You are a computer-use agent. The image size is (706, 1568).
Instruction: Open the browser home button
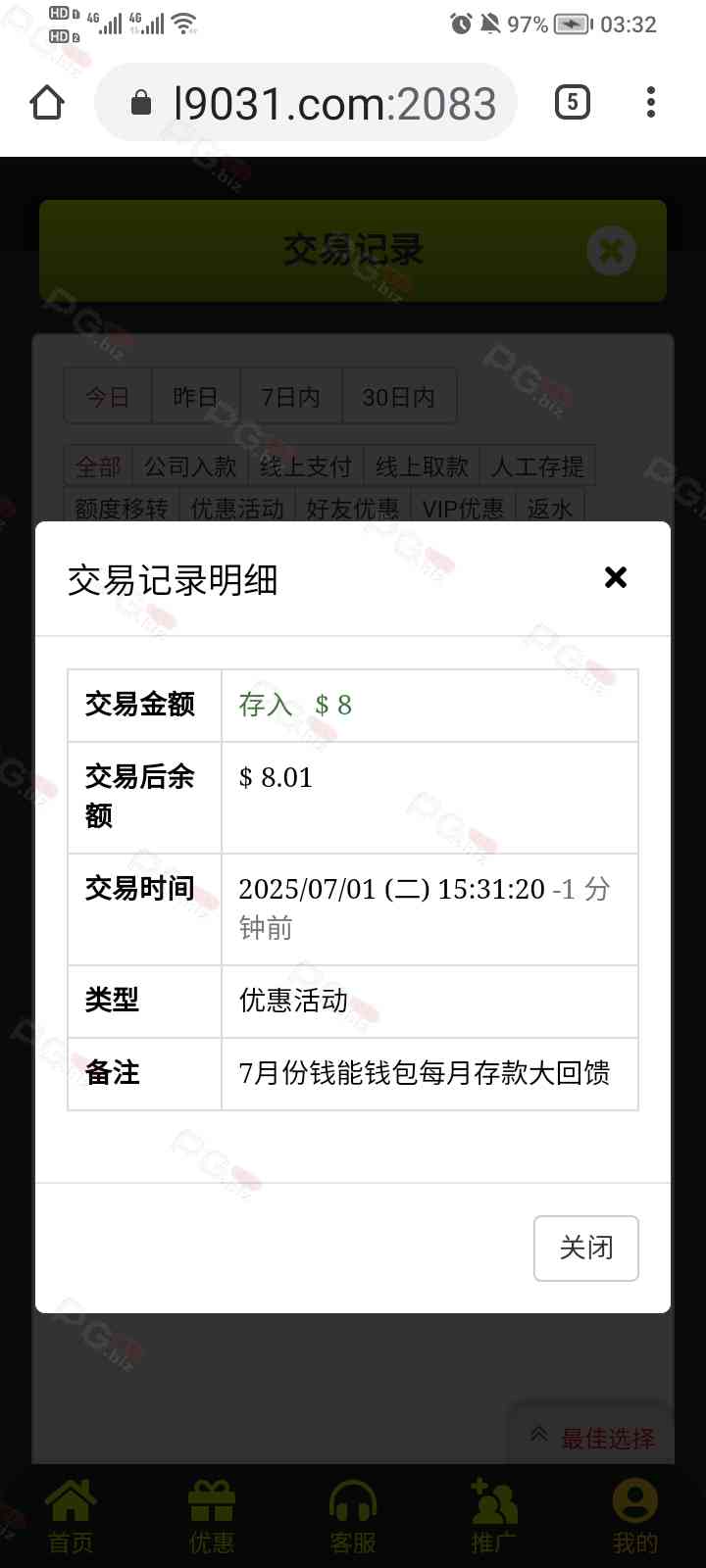47,102
